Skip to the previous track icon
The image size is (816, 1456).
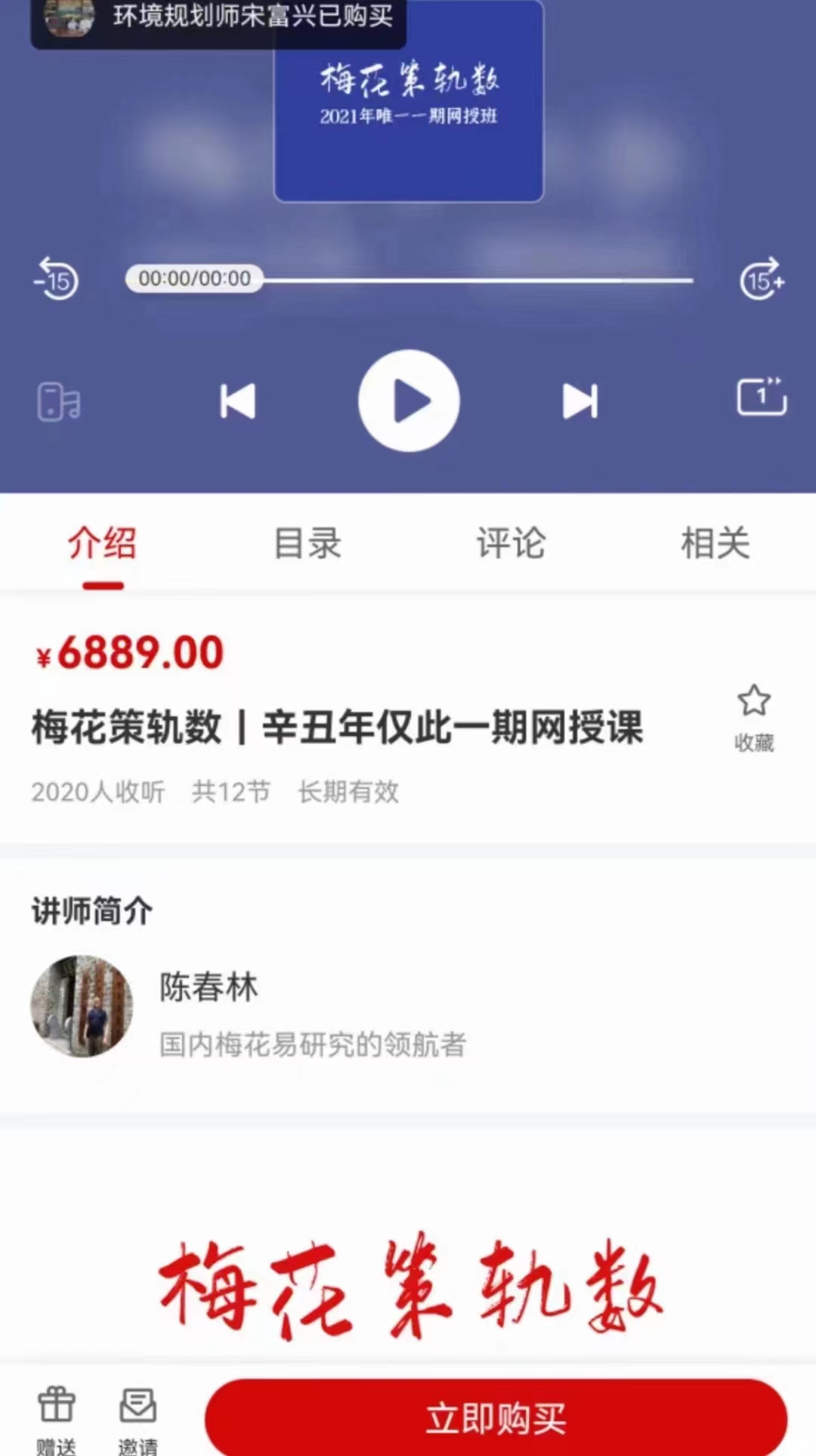(x=238, y=401)
